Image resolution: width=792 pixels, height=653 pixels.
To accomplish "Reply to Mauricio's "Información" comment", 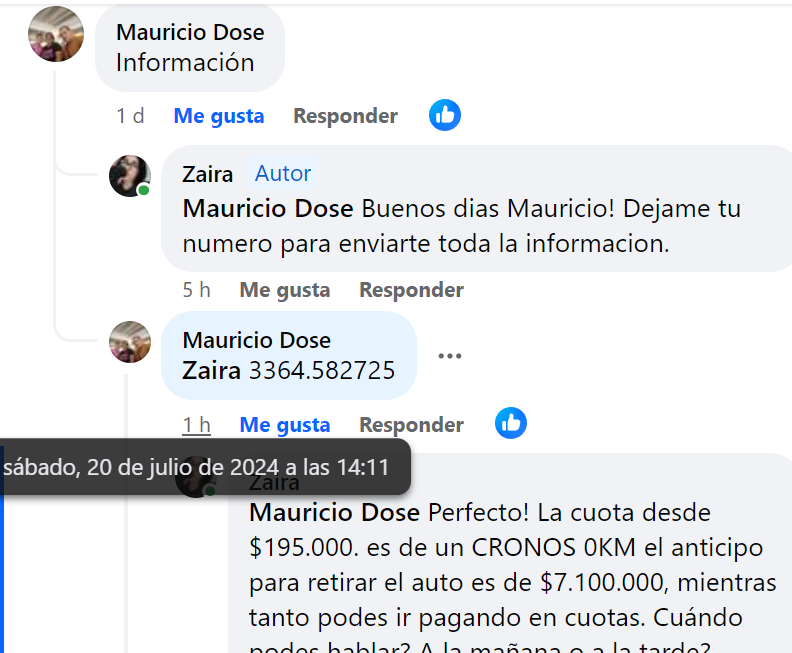I will 345,116.
